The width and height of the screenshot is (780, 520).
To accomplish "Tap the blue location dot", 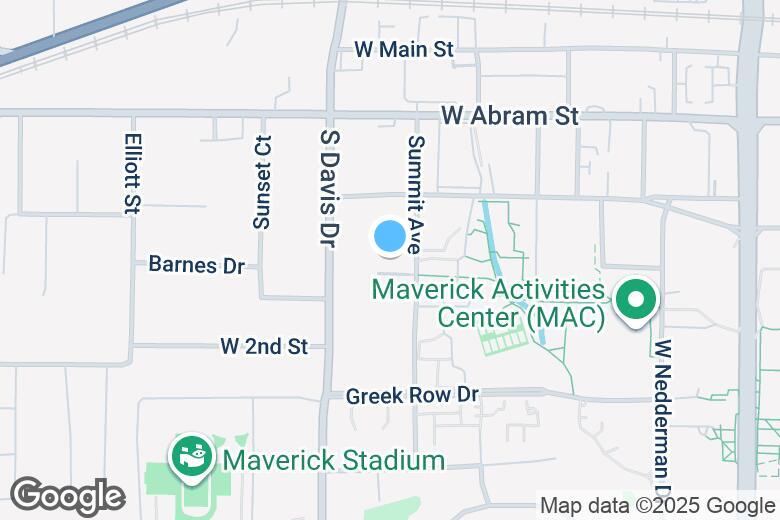I will pyautogui.click(x=390, y=237).
